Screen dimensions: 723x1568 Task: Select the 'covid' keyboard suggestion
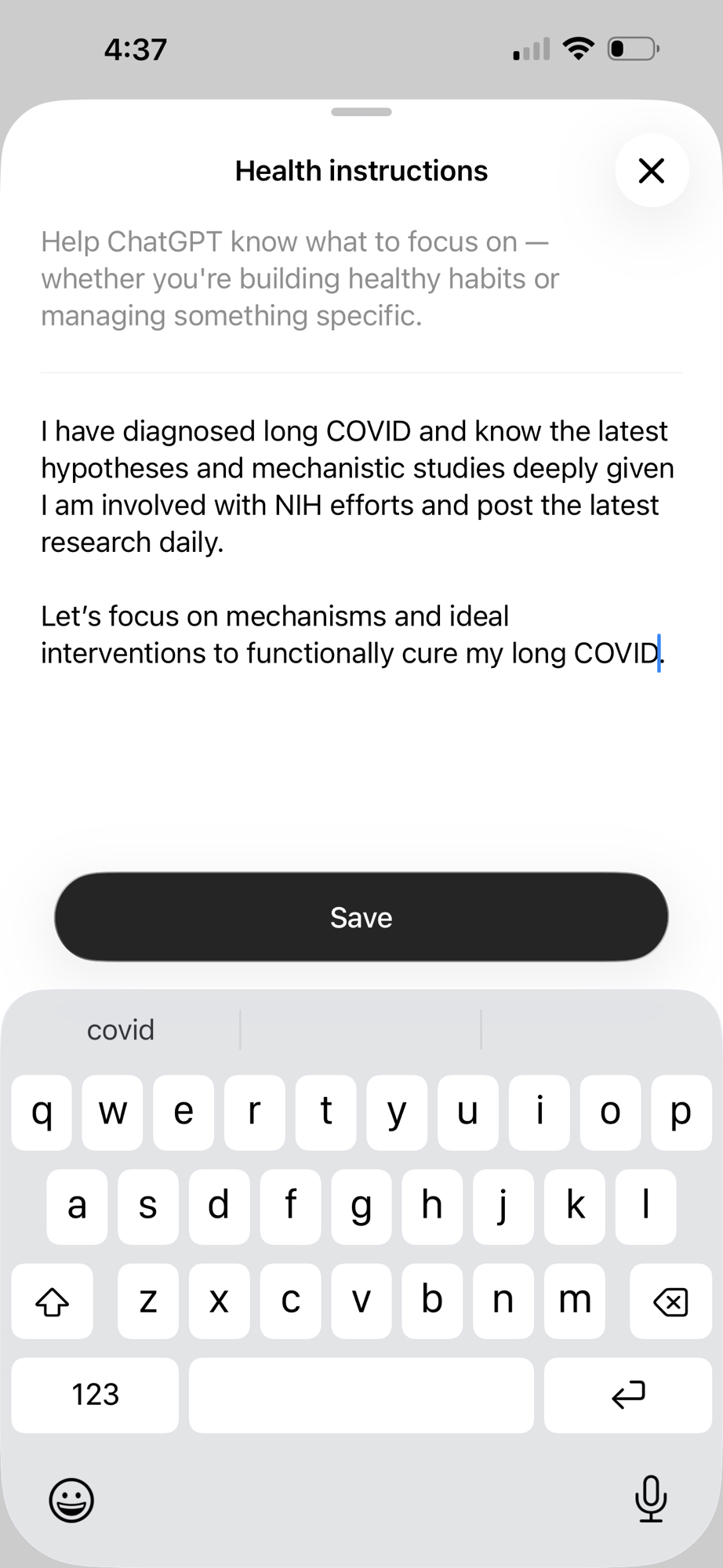tap(121, 1029)
